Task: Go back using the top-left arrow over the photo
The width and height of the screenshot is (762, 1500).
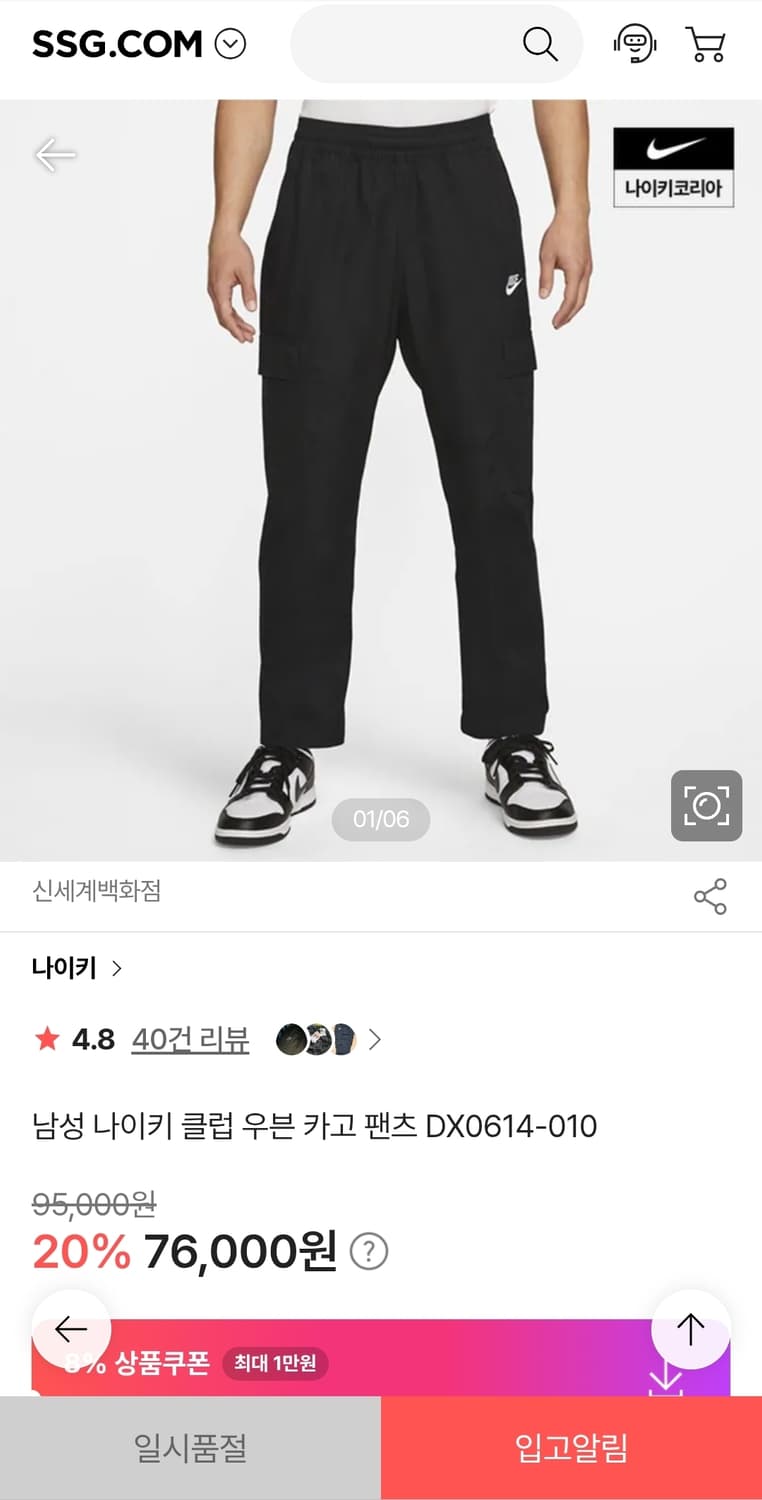Action: coord(55,155)
